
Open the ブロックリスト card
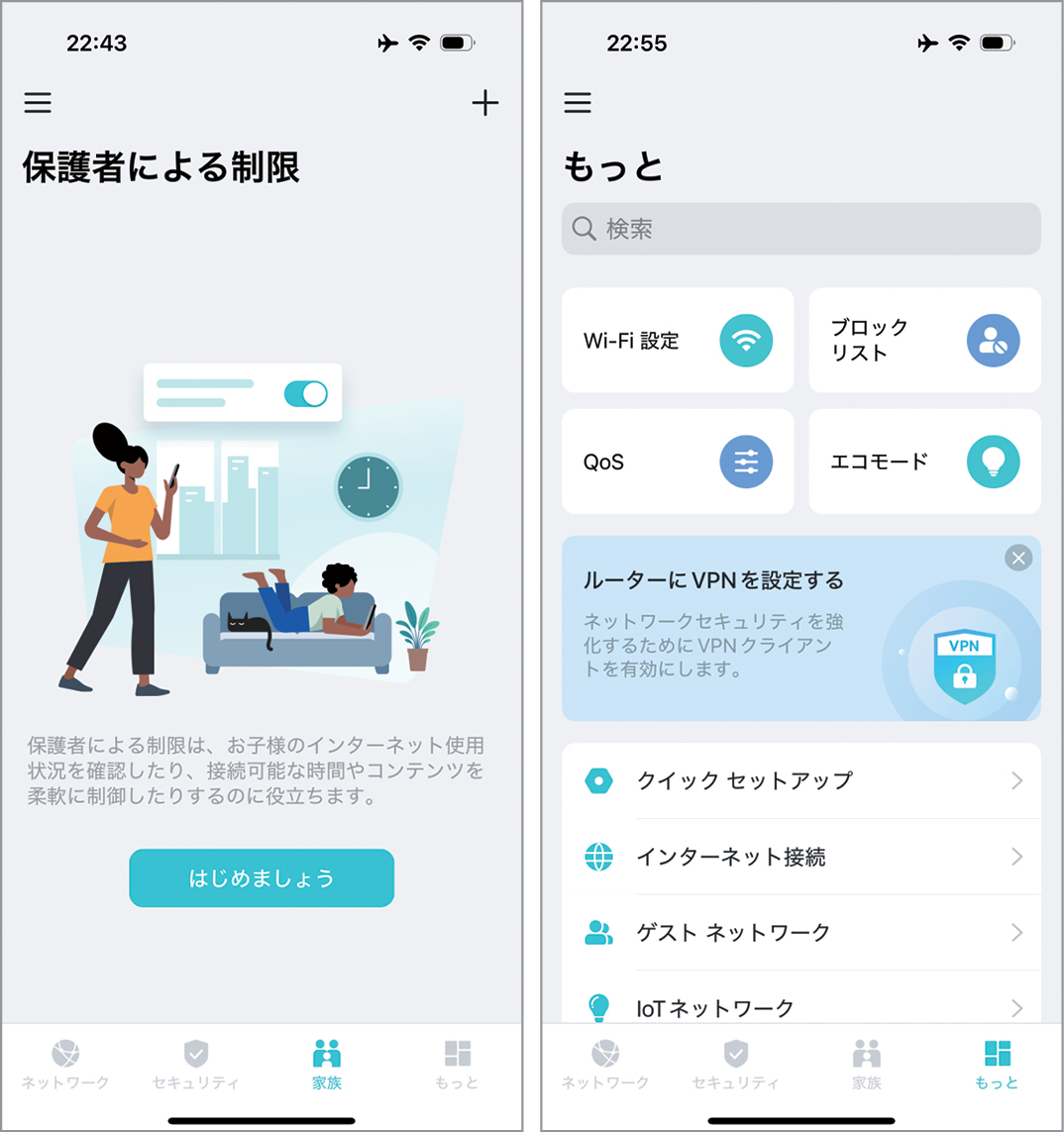coord(923,341)
